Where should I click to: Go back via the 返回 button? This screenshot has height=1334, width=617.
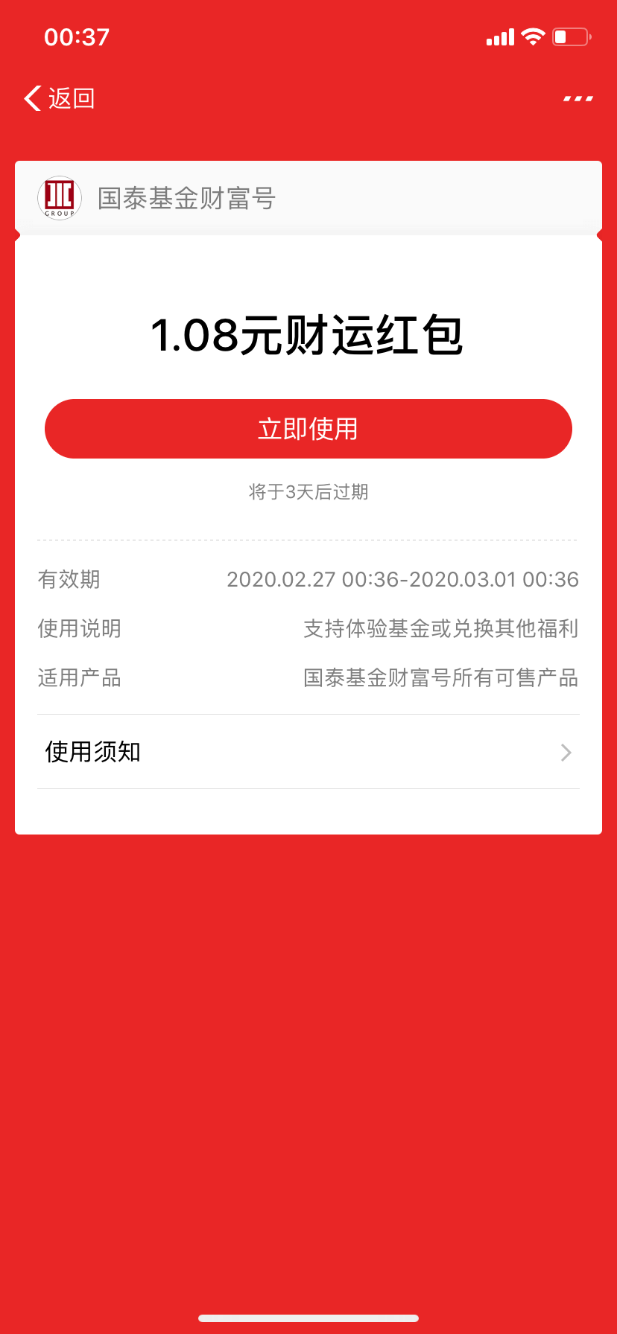[x=59, y=98]
